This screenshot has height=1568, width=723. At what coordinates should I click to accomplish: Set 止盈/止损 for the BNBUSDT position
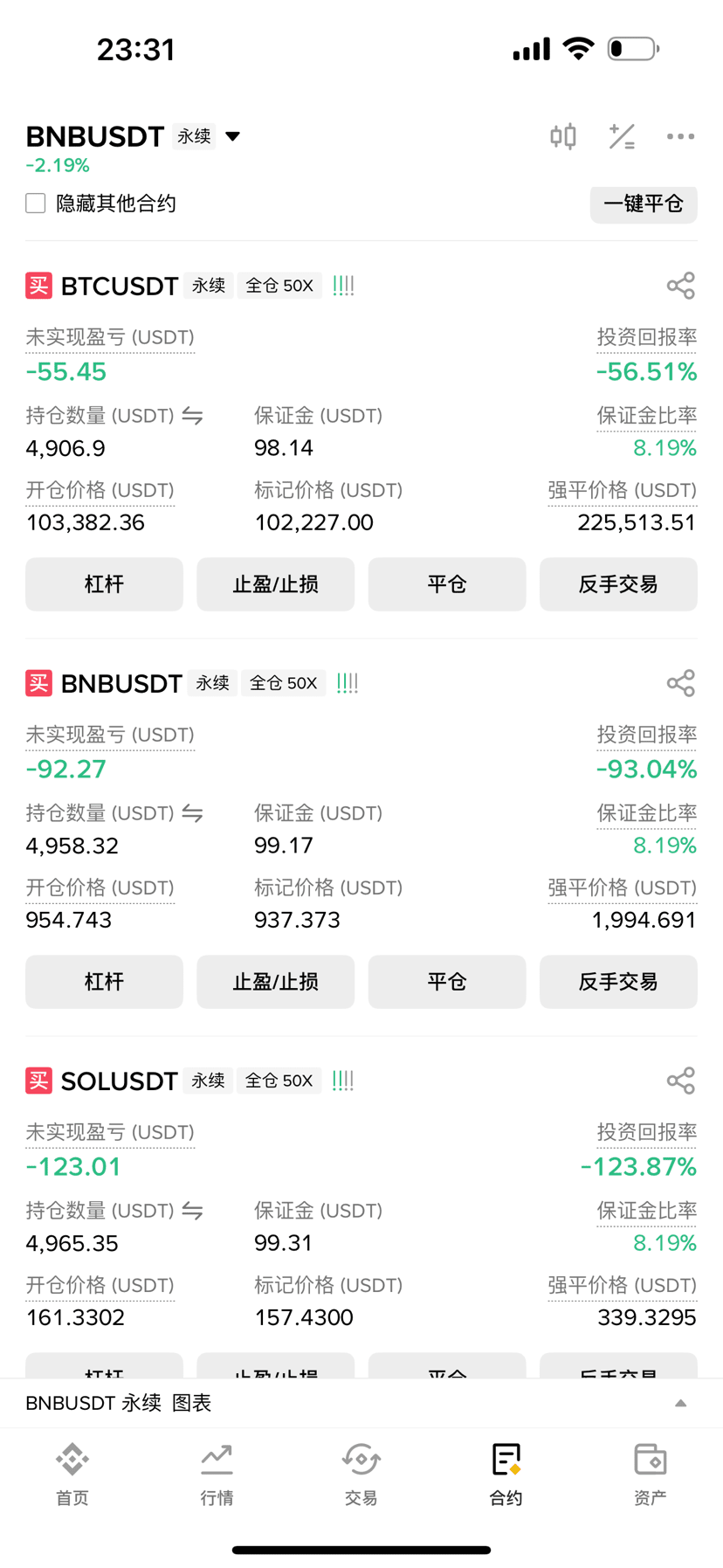pyautogui.click(x=275, y=982)
